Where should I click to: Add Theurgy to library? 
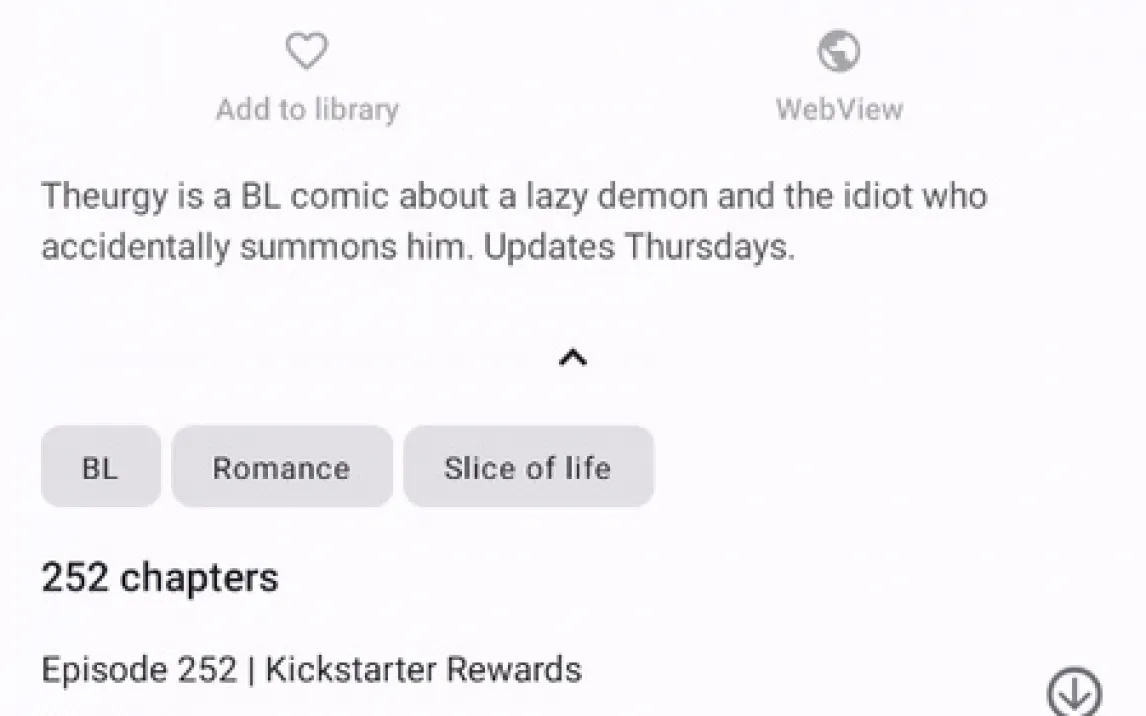(x=307, y=75)
